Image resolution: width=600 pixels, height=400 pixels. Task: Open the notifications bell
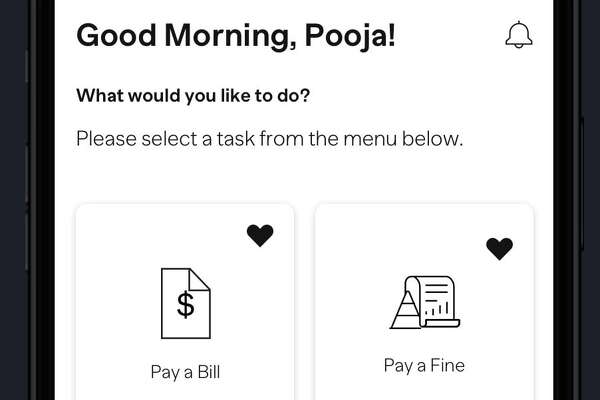coord(518,35)
